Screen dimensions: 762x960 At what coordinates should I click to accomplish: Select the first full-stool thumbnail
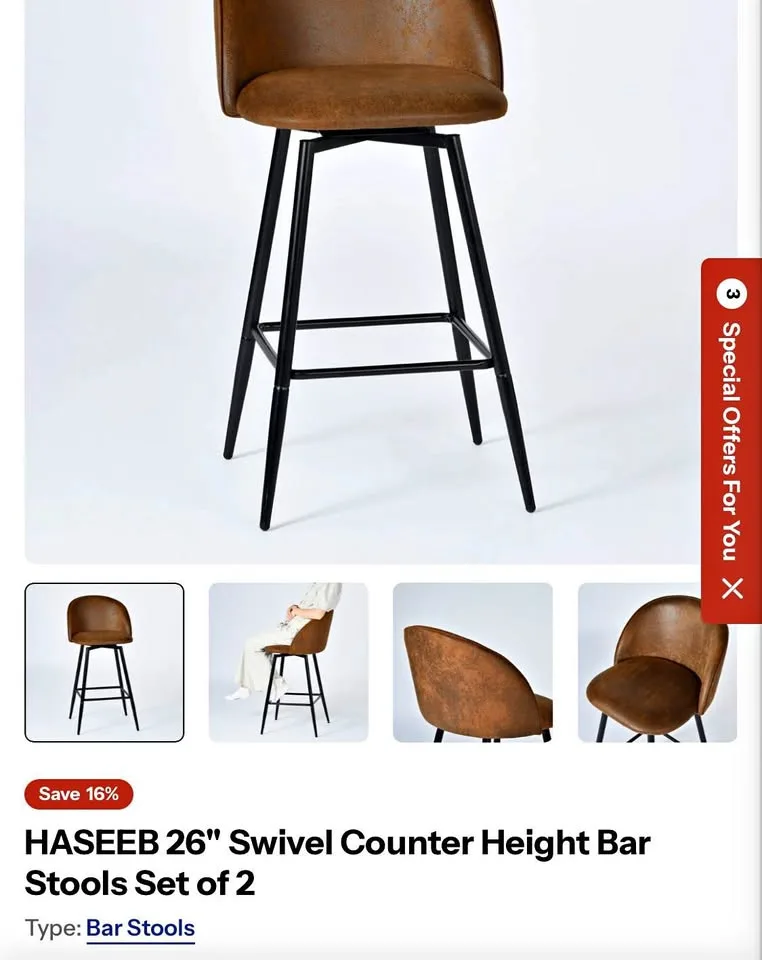click(105, 660)
